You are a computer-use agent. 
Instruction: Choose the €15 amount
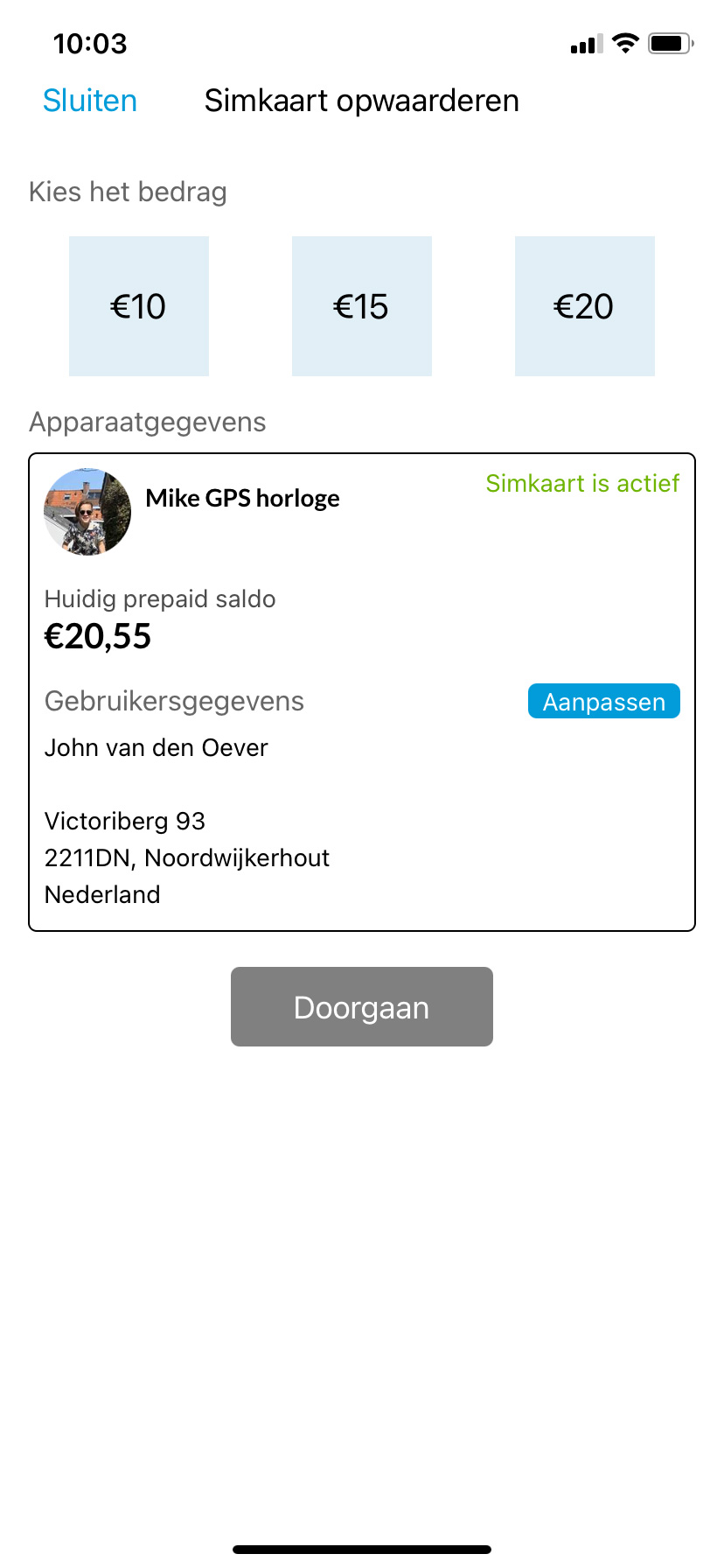coord(361,306)
